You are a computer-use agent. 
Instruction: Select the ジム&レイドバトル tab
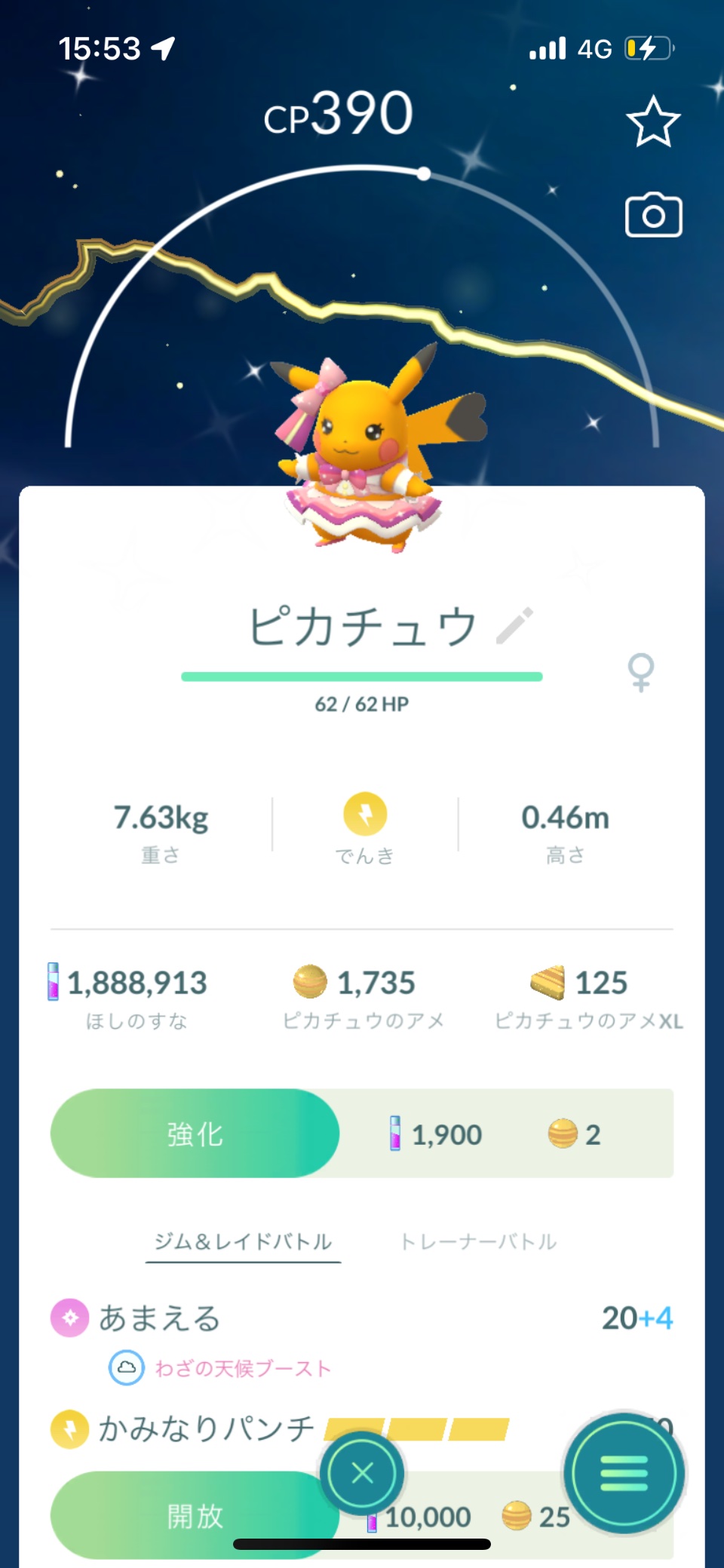(x=243, y=1241)
